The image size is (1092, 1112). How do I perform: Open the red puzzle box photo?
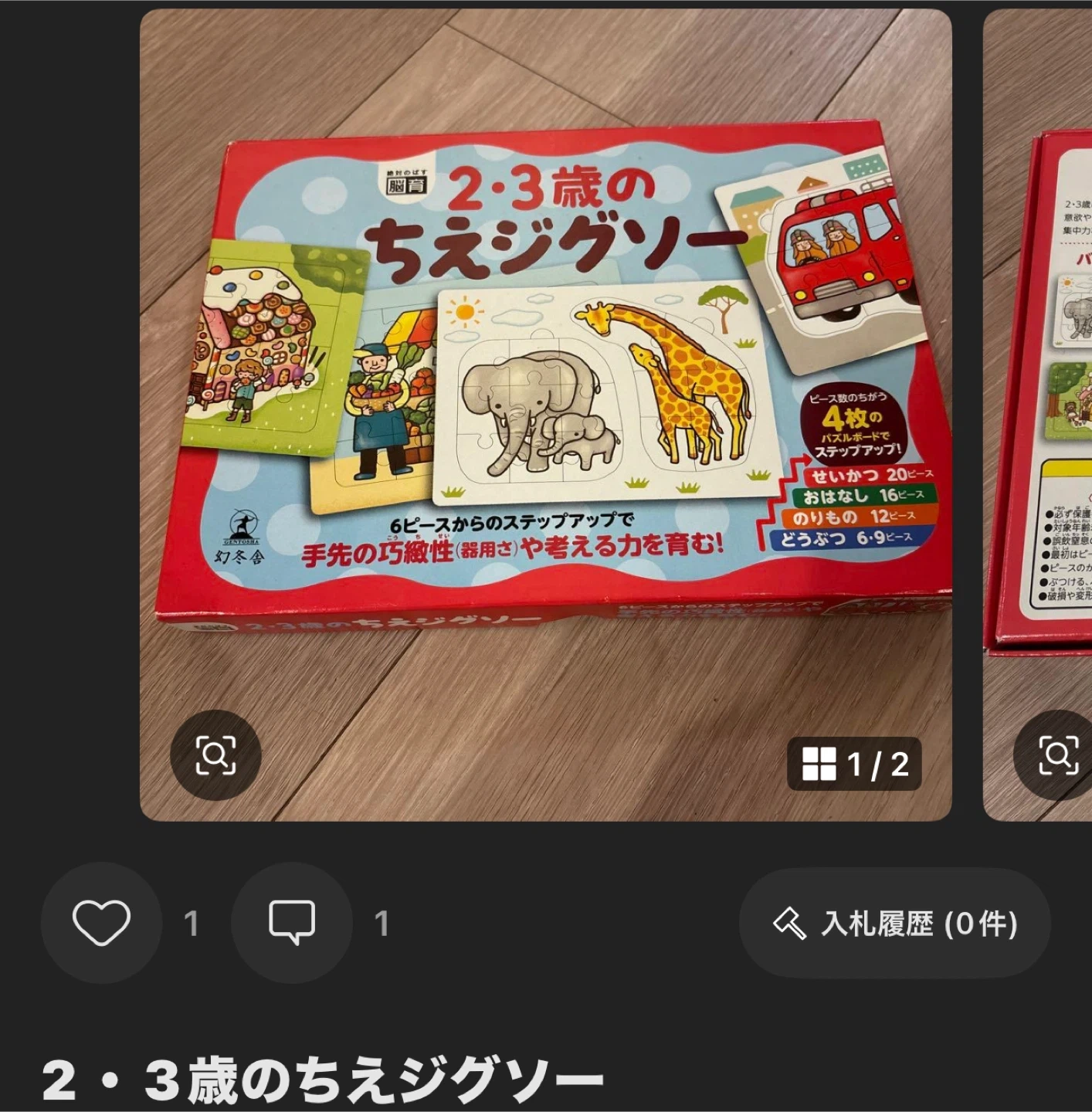click(x=545, y=386)
